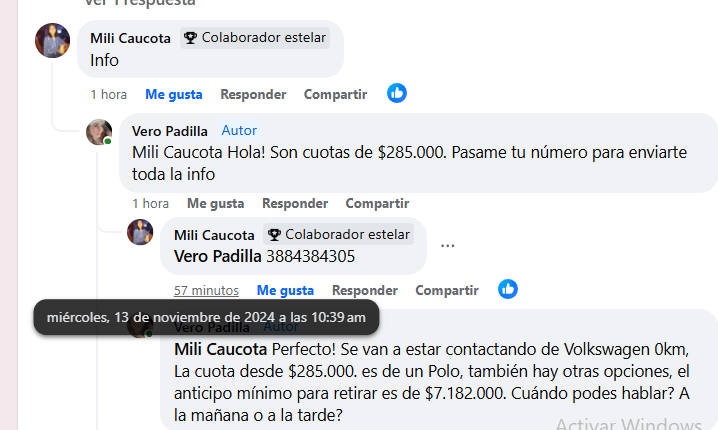Open Vero Padilla's profile name link
718x430 pixels.
click(170, 131)
